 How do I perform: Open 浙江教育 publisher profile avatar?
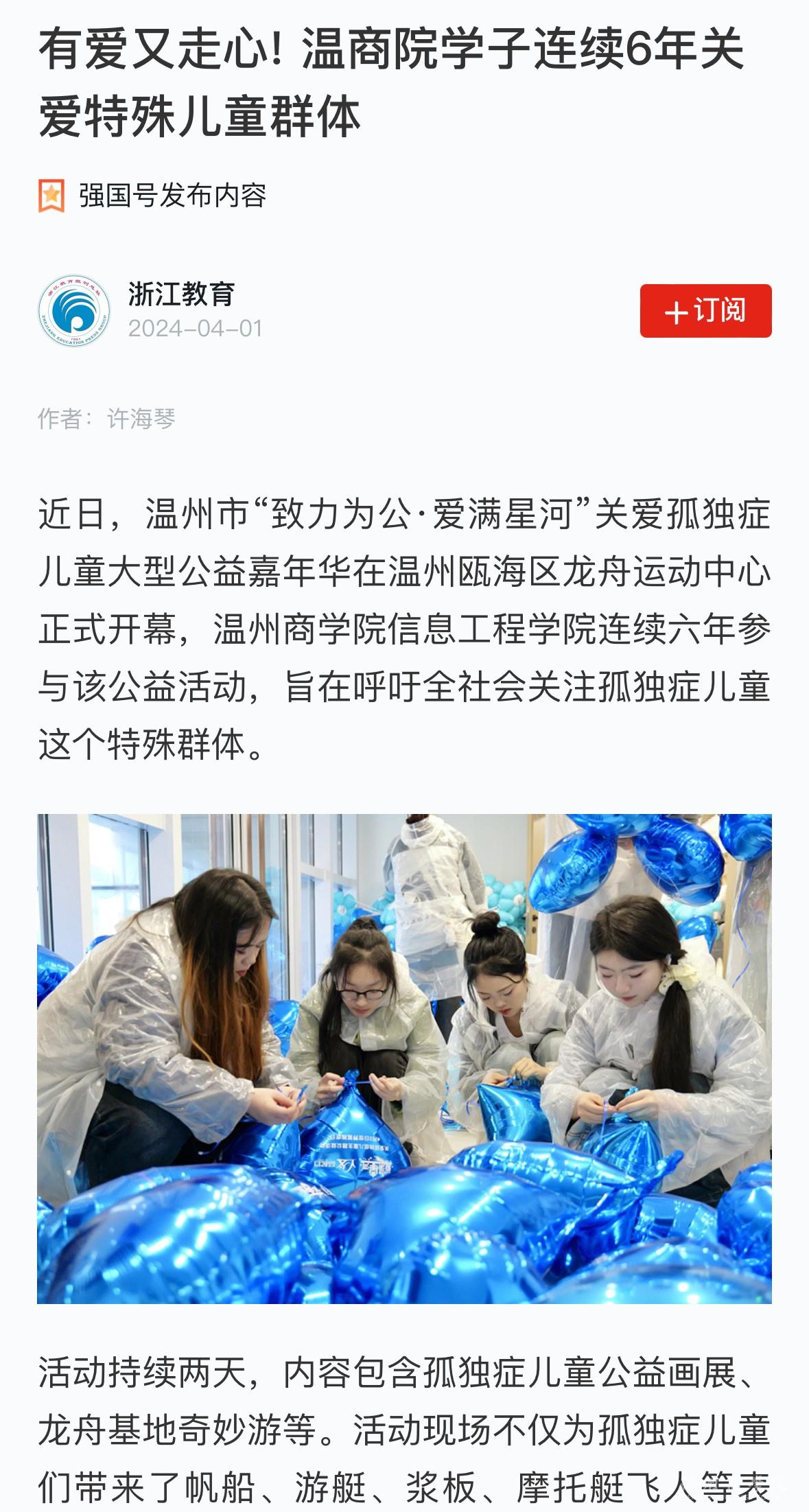pos(74,311)
